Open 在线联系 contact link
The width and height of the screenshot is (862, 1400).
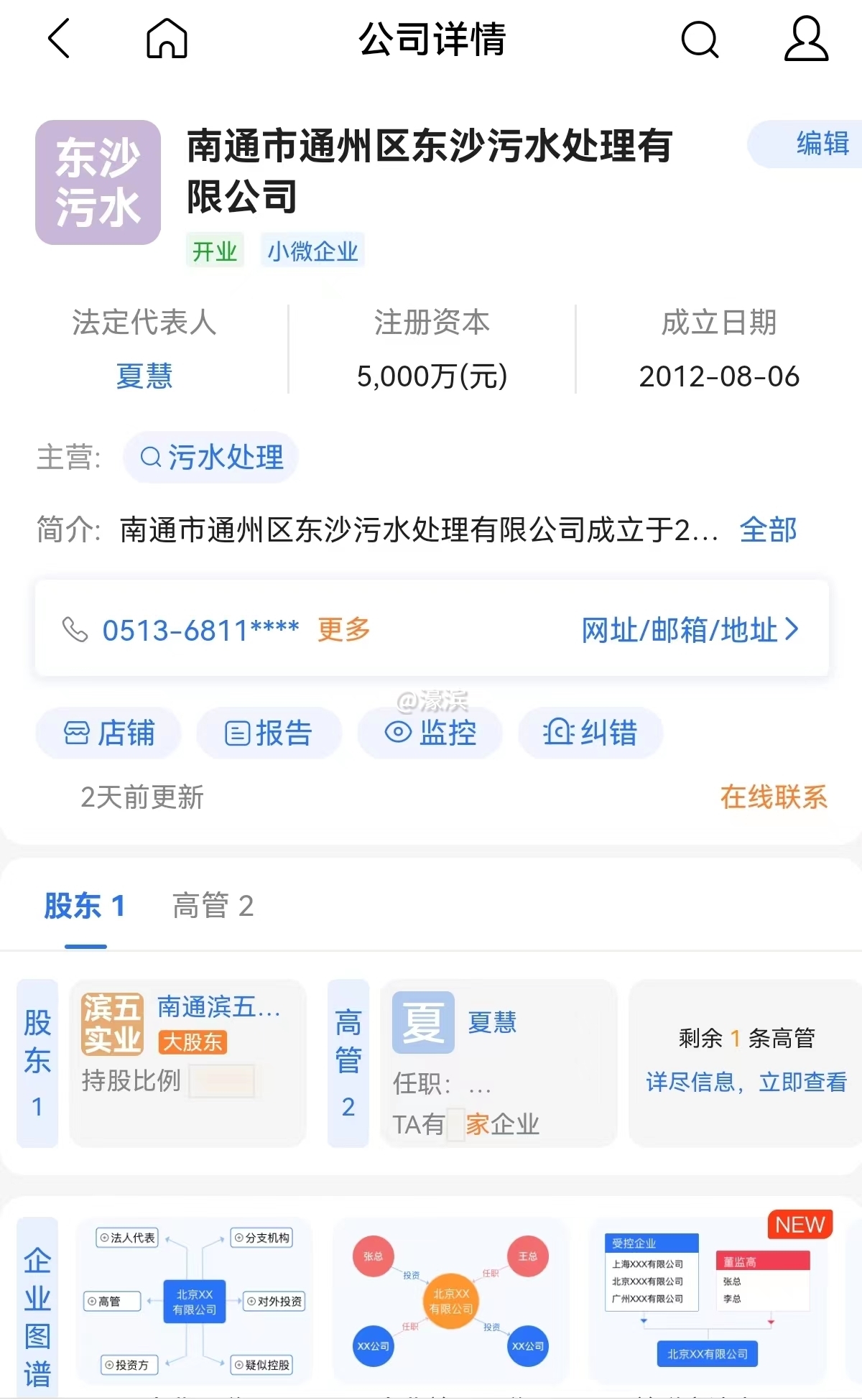tap(773, 797)
